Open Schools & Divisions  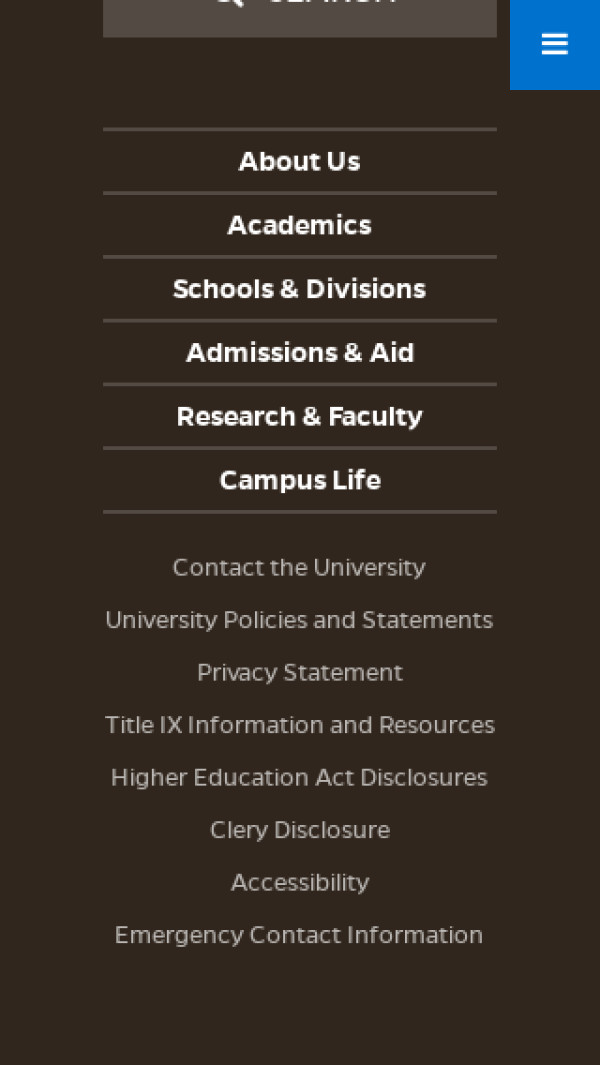tap(299, 289)
